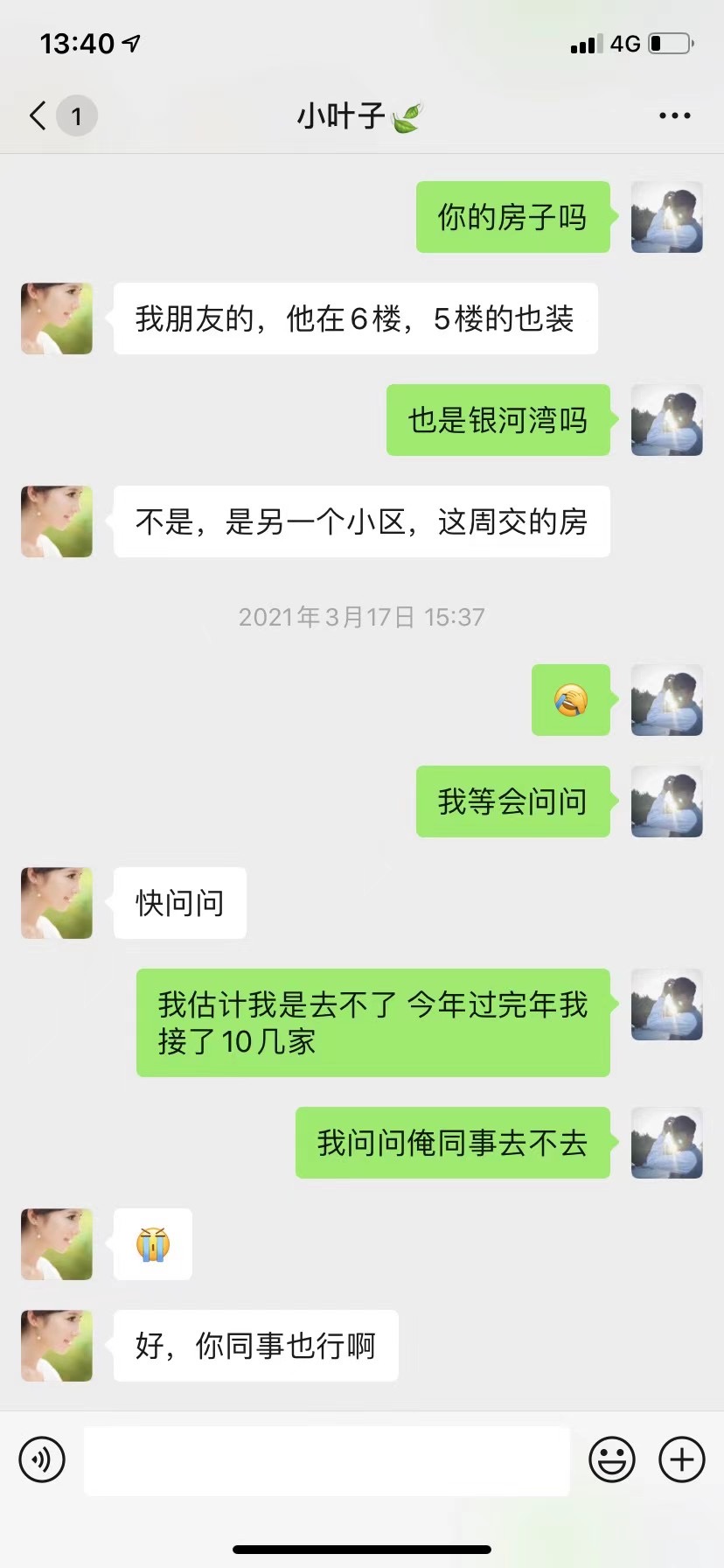Tap the unread badge showing 1
This screenshot has height=1568, width=724.
tap(77, 115)
